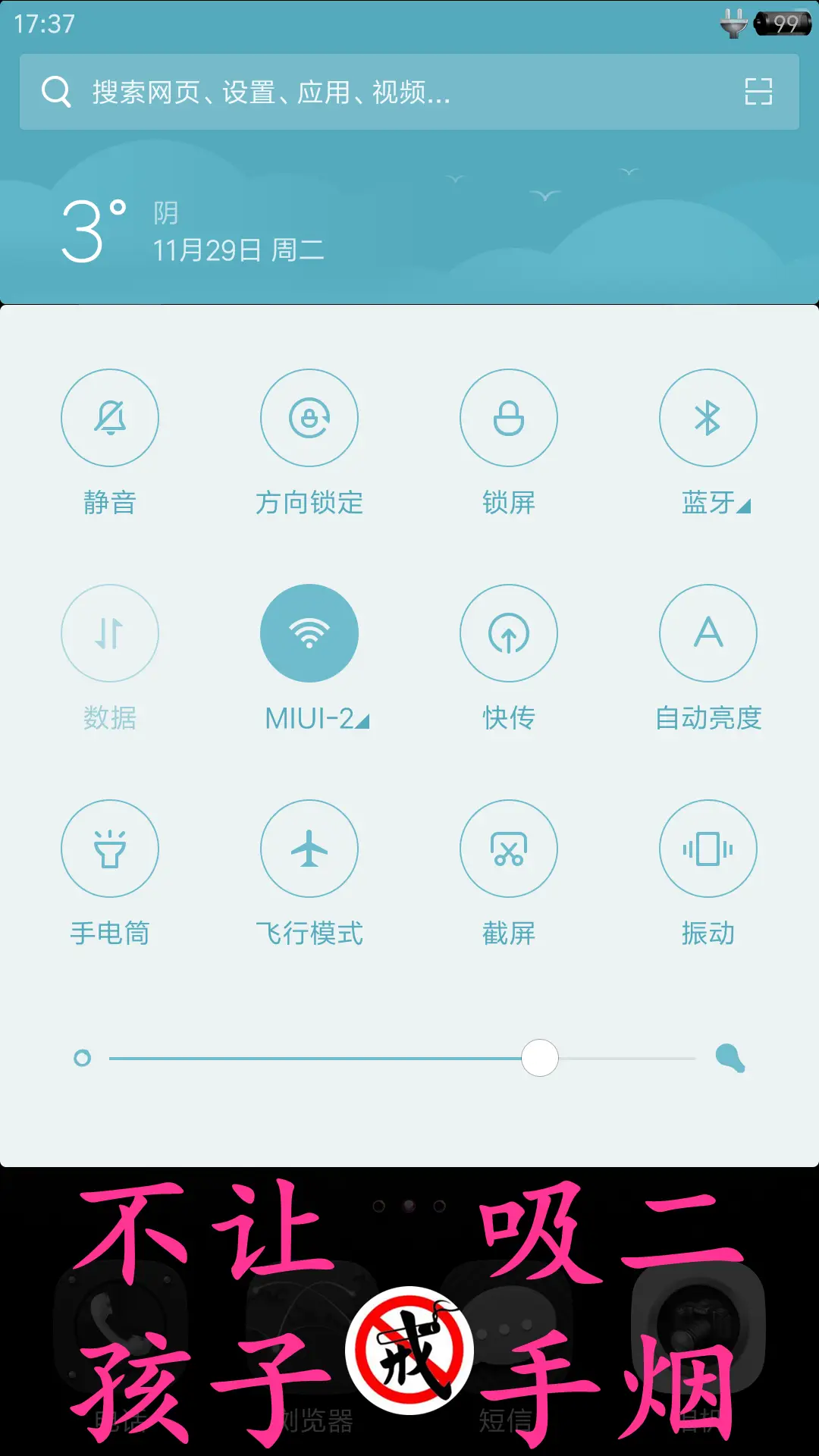Tap 锁屏 to lock the screen
This screenshot has height=1456, width=819.
click(x=509, y=418)
